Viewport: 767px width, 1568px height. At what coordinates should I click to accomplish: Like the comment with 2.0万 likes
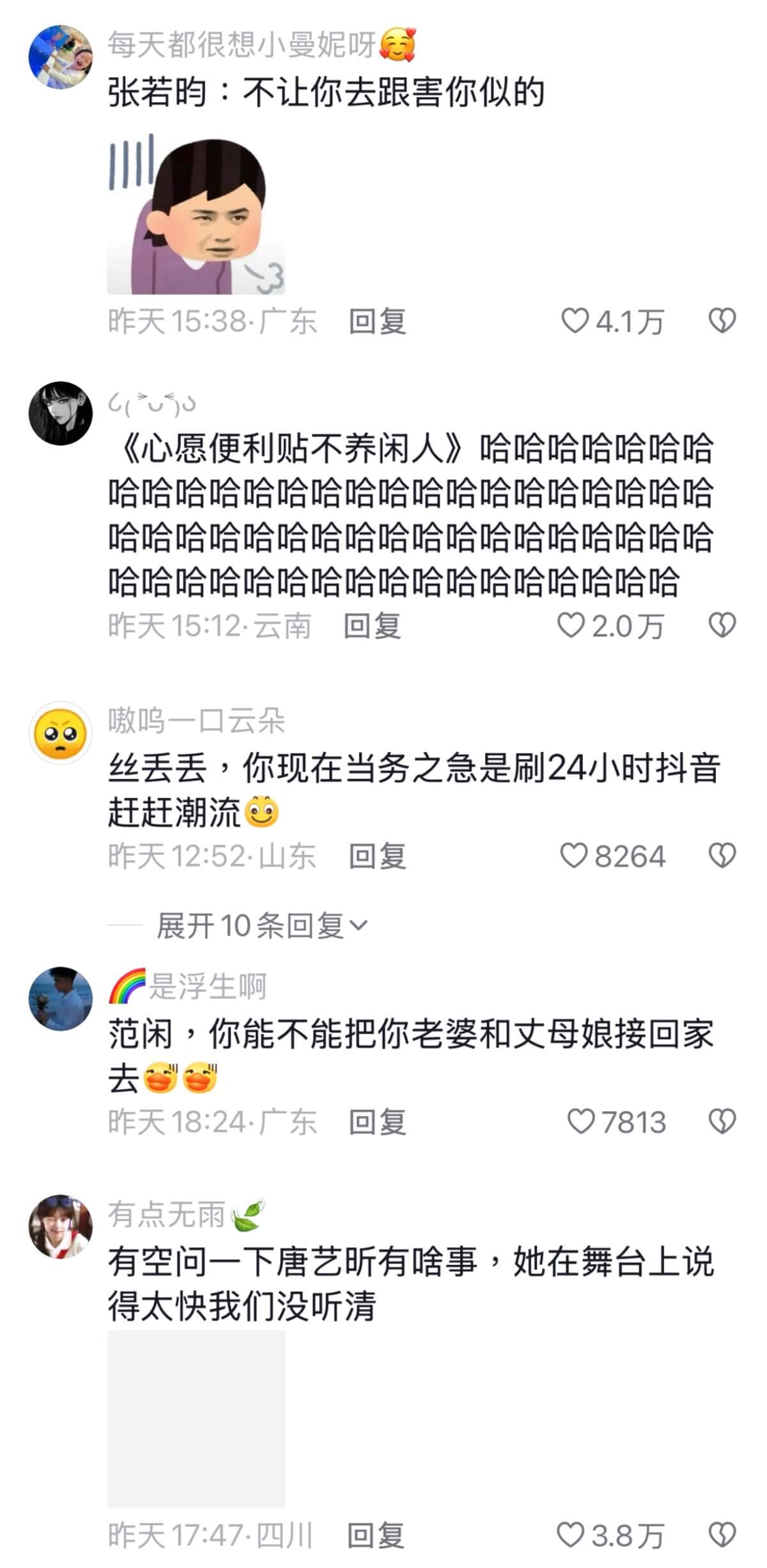(570, 625)
